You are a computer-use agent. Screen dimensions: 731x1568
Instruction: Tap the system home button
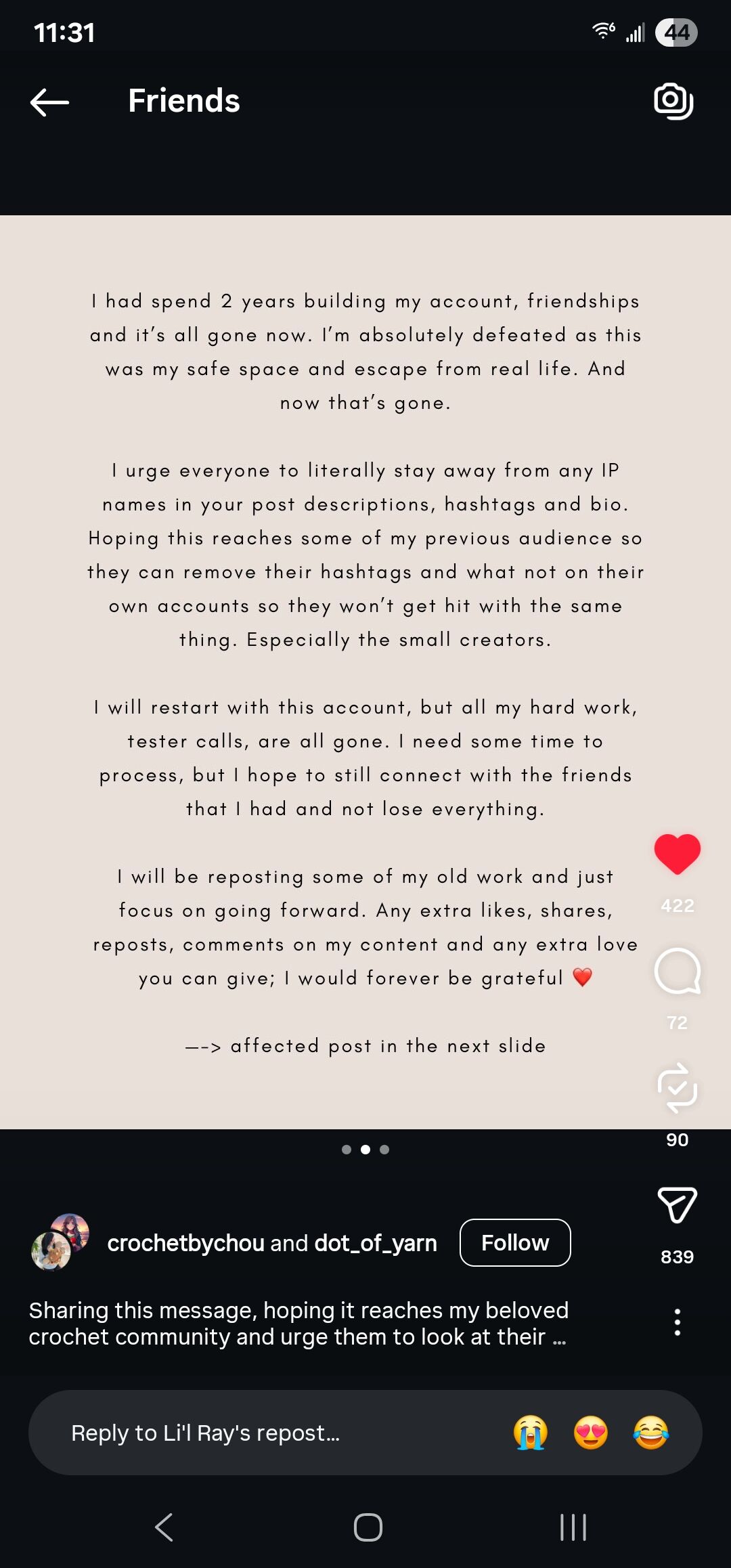368,1527
